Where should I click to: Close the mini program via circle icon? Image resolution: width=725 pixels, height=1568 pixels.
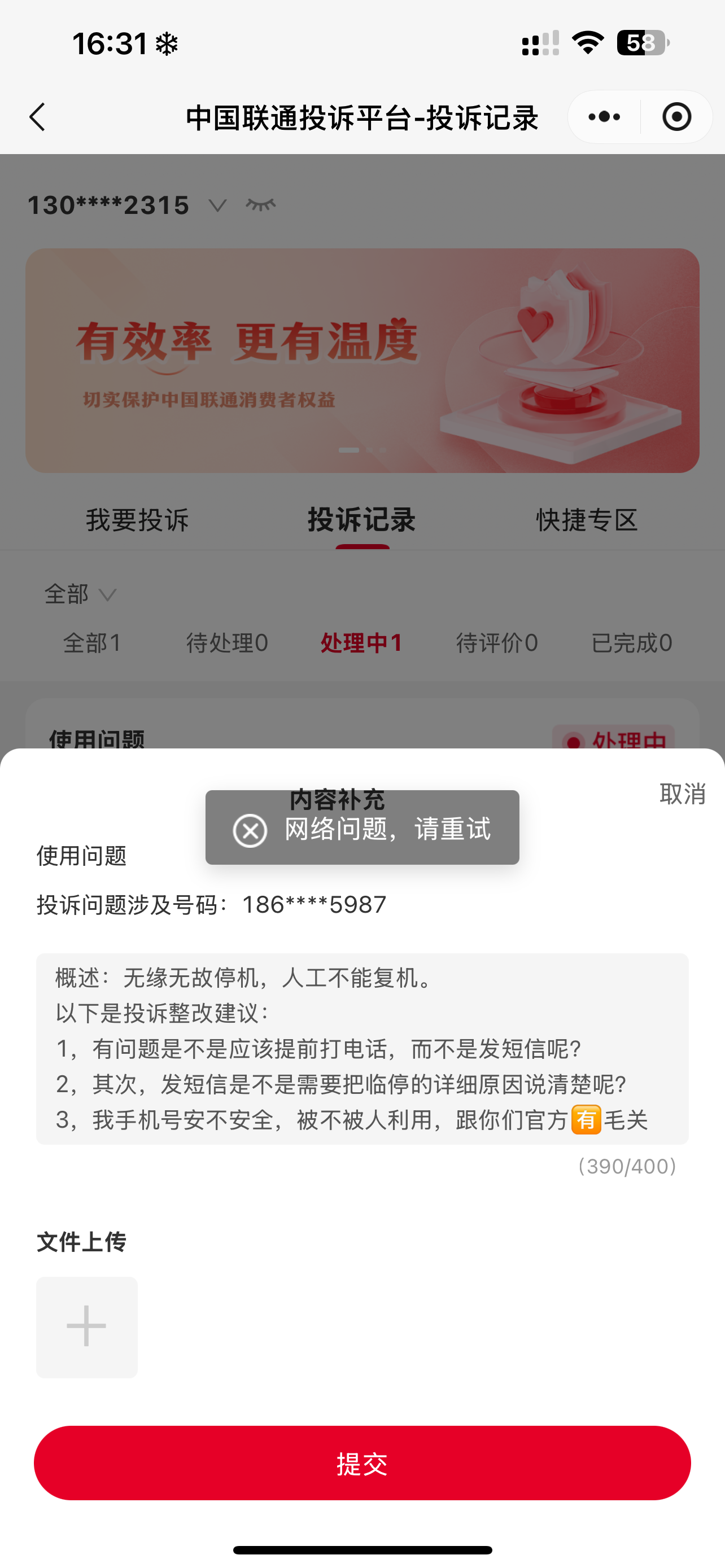coord(676,117)
